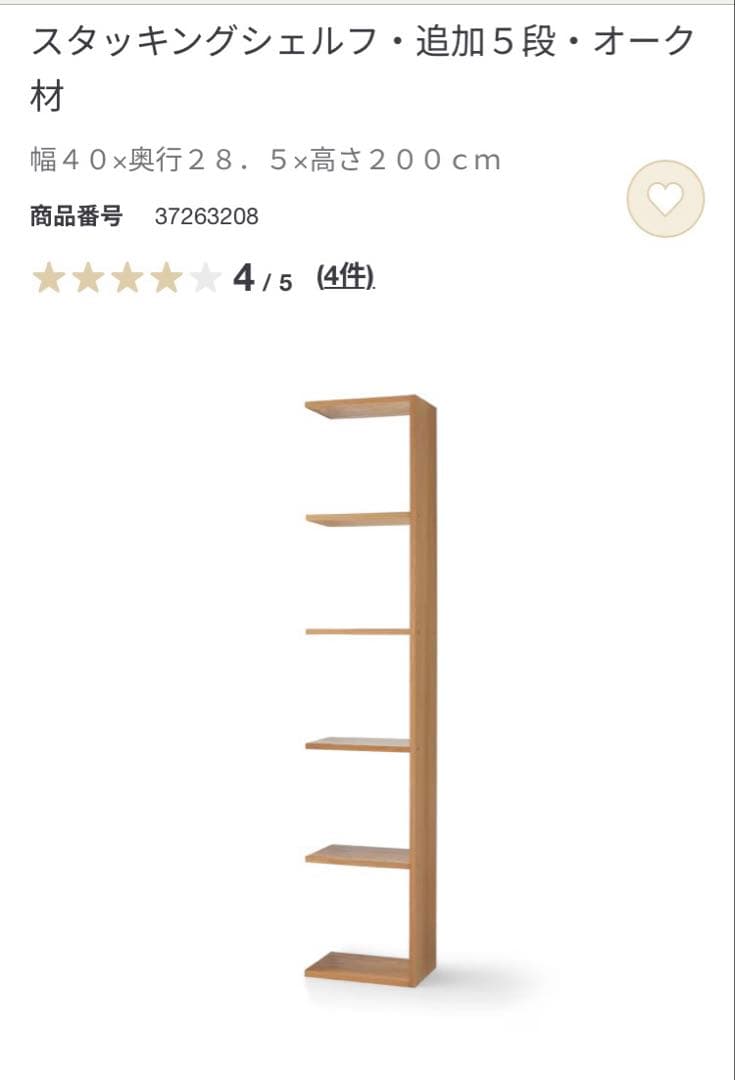Select the product number 37263208

(206, 214)
